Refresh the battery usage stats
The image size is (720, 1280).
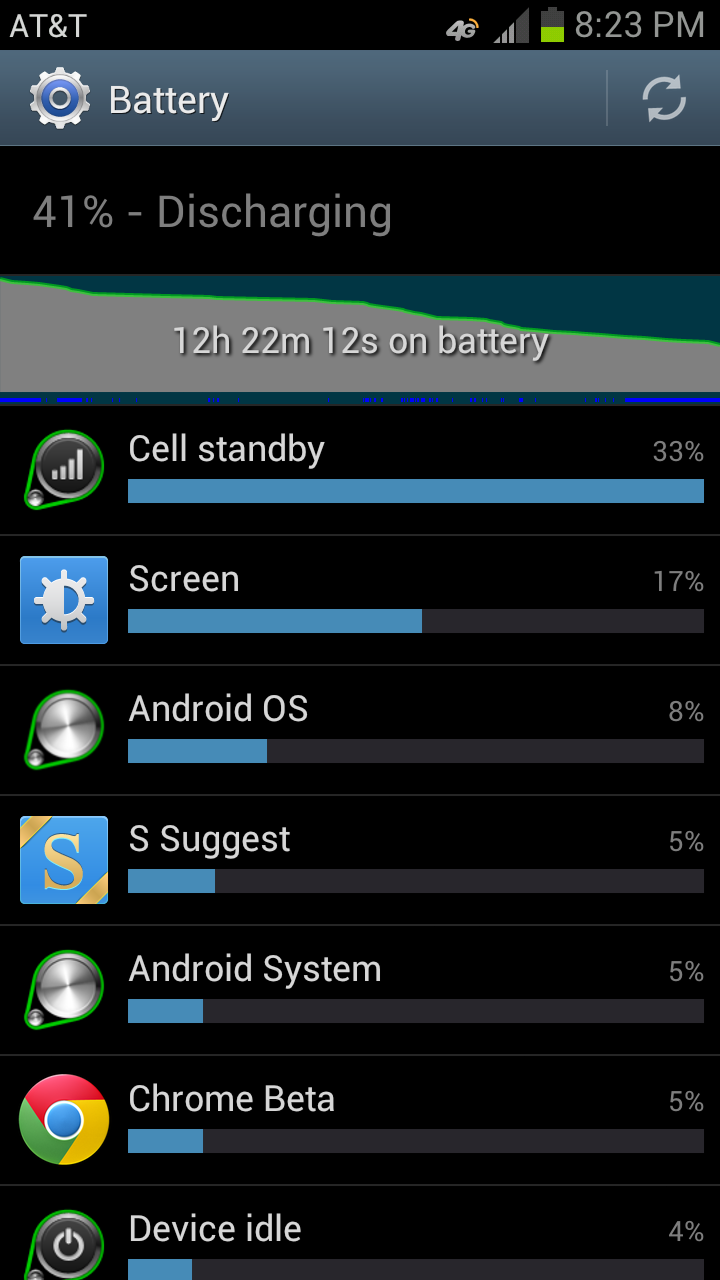click(663, 99)
